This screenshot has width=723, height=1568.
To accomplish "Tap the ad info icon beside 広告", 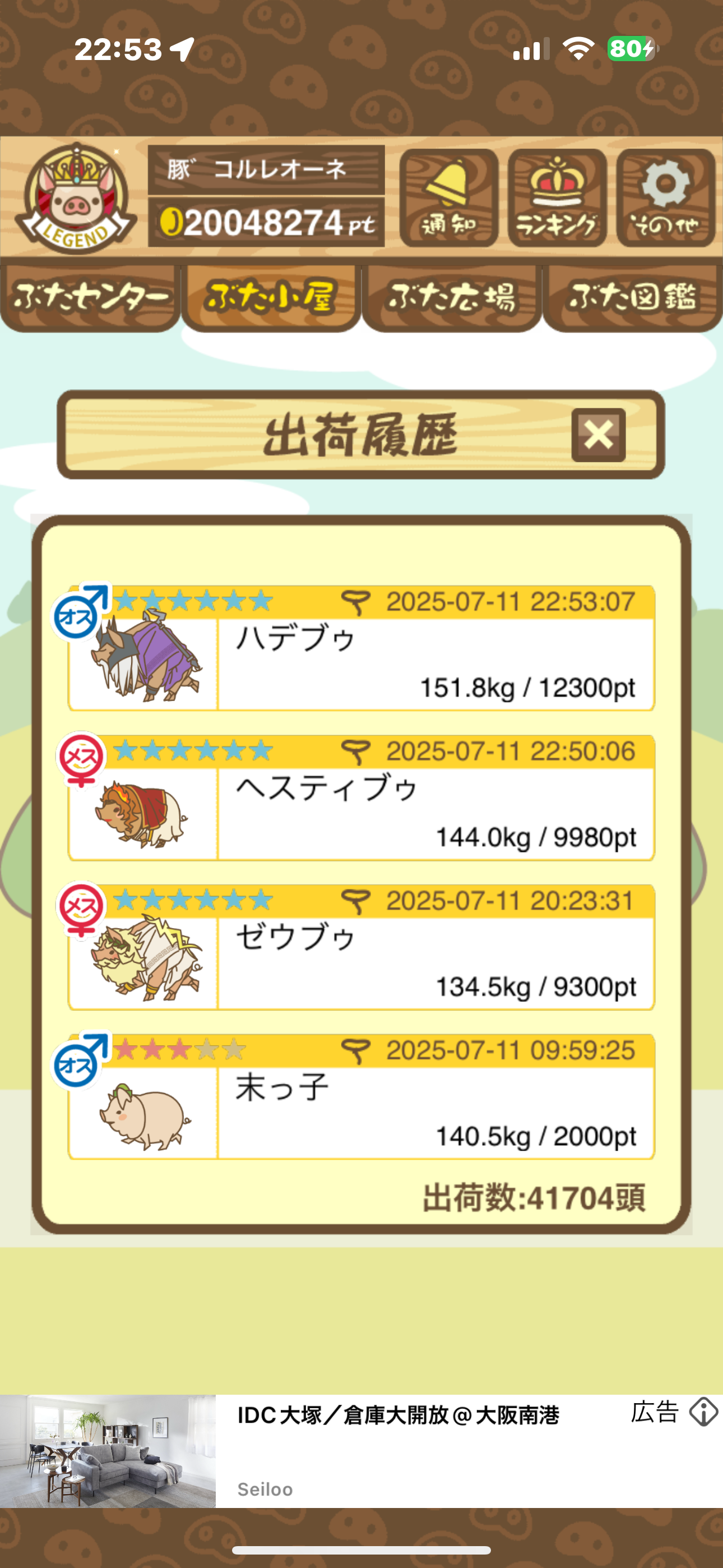I will click(x=703, y=1412).
